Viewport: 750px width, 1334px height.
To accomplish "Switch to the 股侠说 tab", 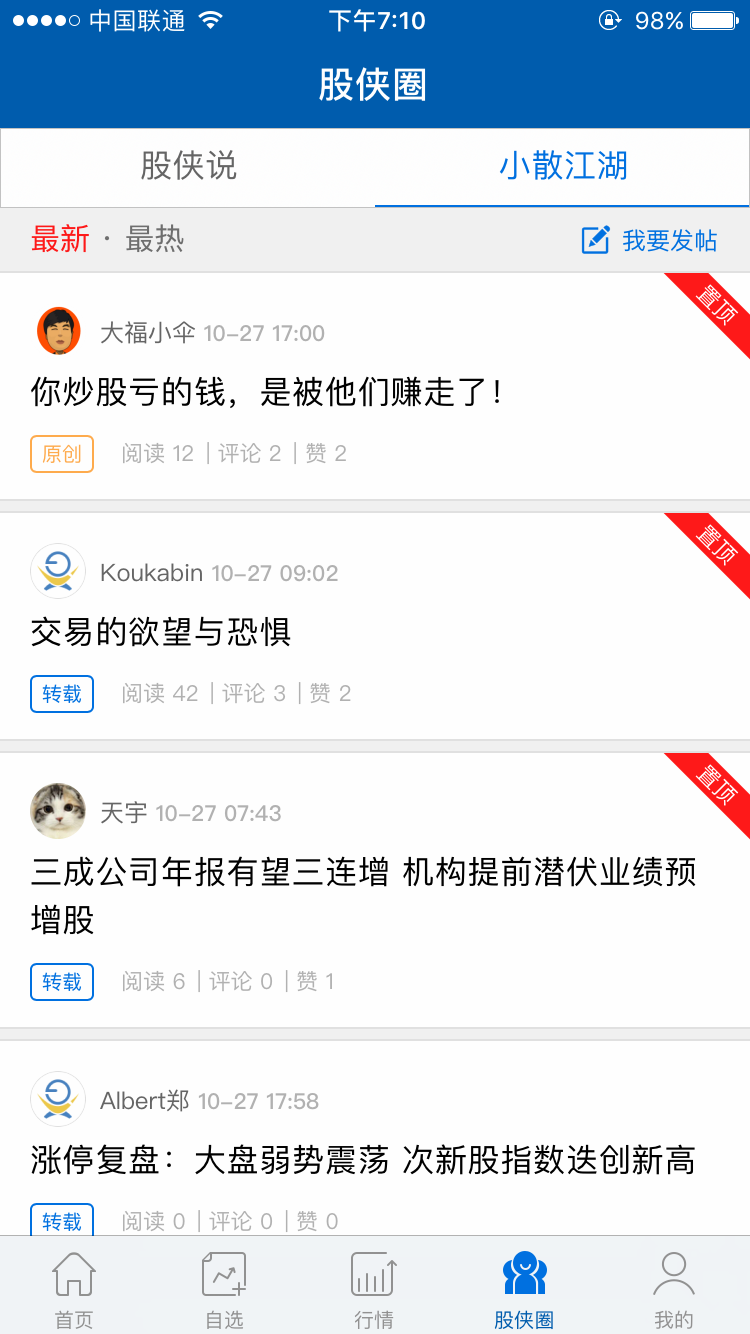I will tap(188, 166).
